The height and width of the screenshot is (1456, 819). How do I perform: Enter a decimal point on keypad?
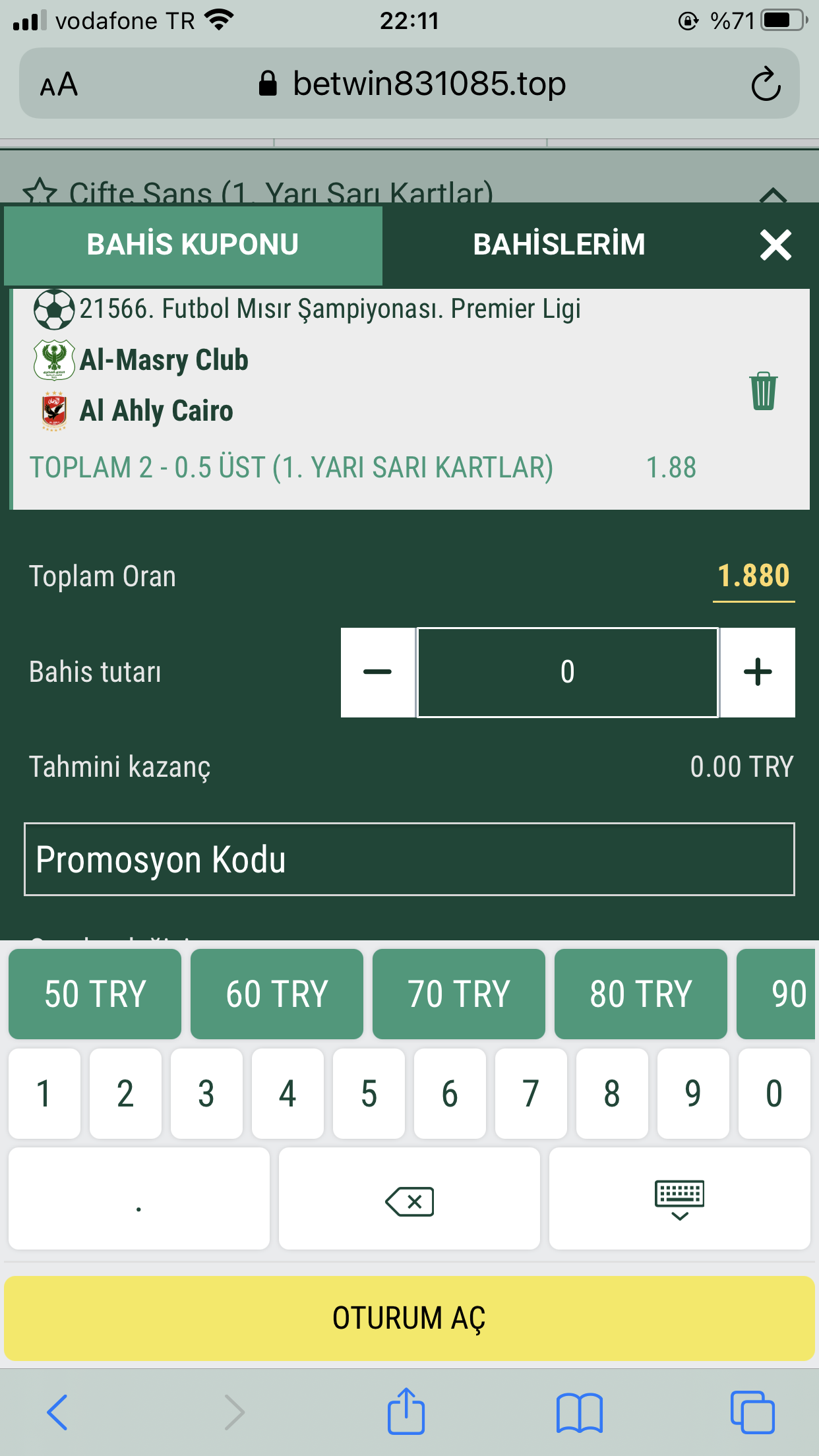coord(139,1199)
